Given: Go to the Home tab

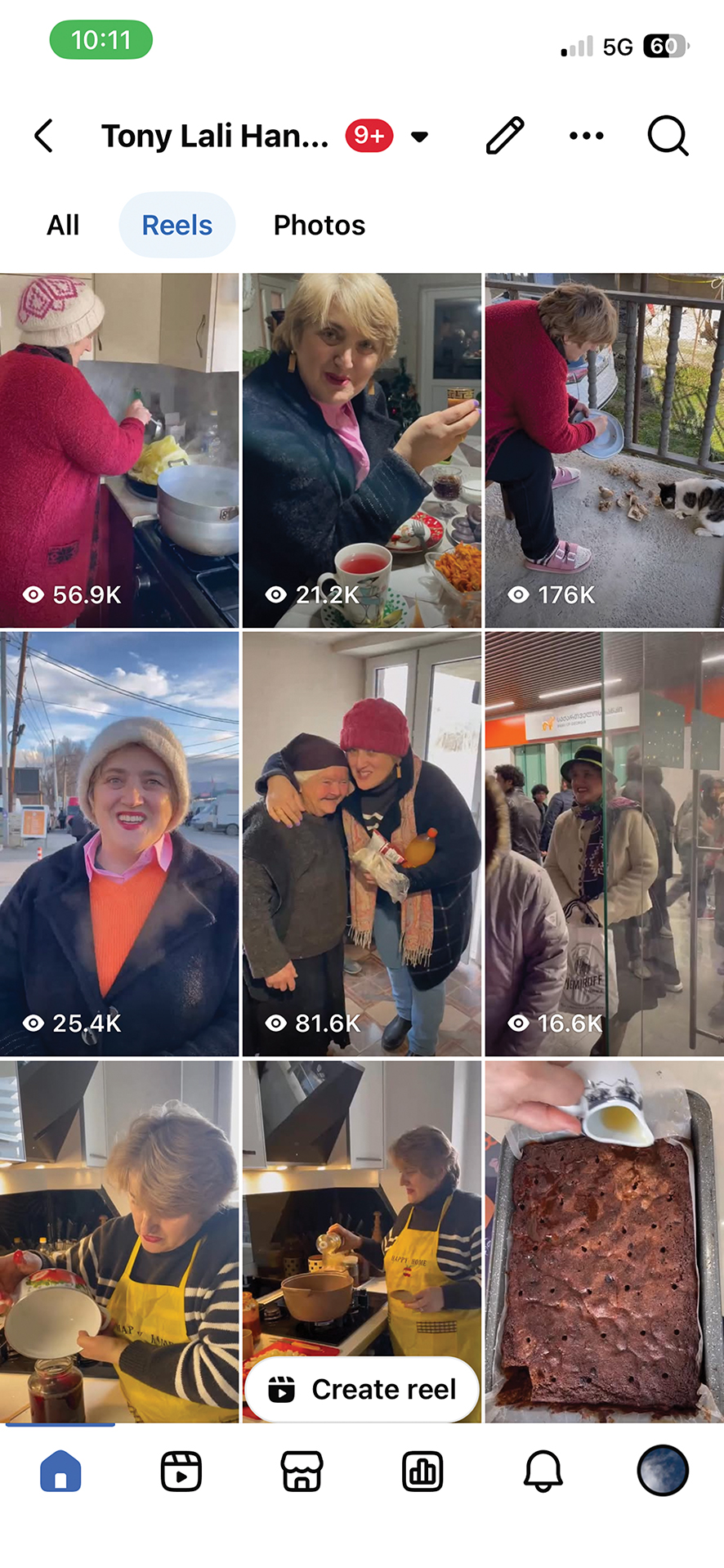Looking at the screenshot, I should (x=60, y=1472).
